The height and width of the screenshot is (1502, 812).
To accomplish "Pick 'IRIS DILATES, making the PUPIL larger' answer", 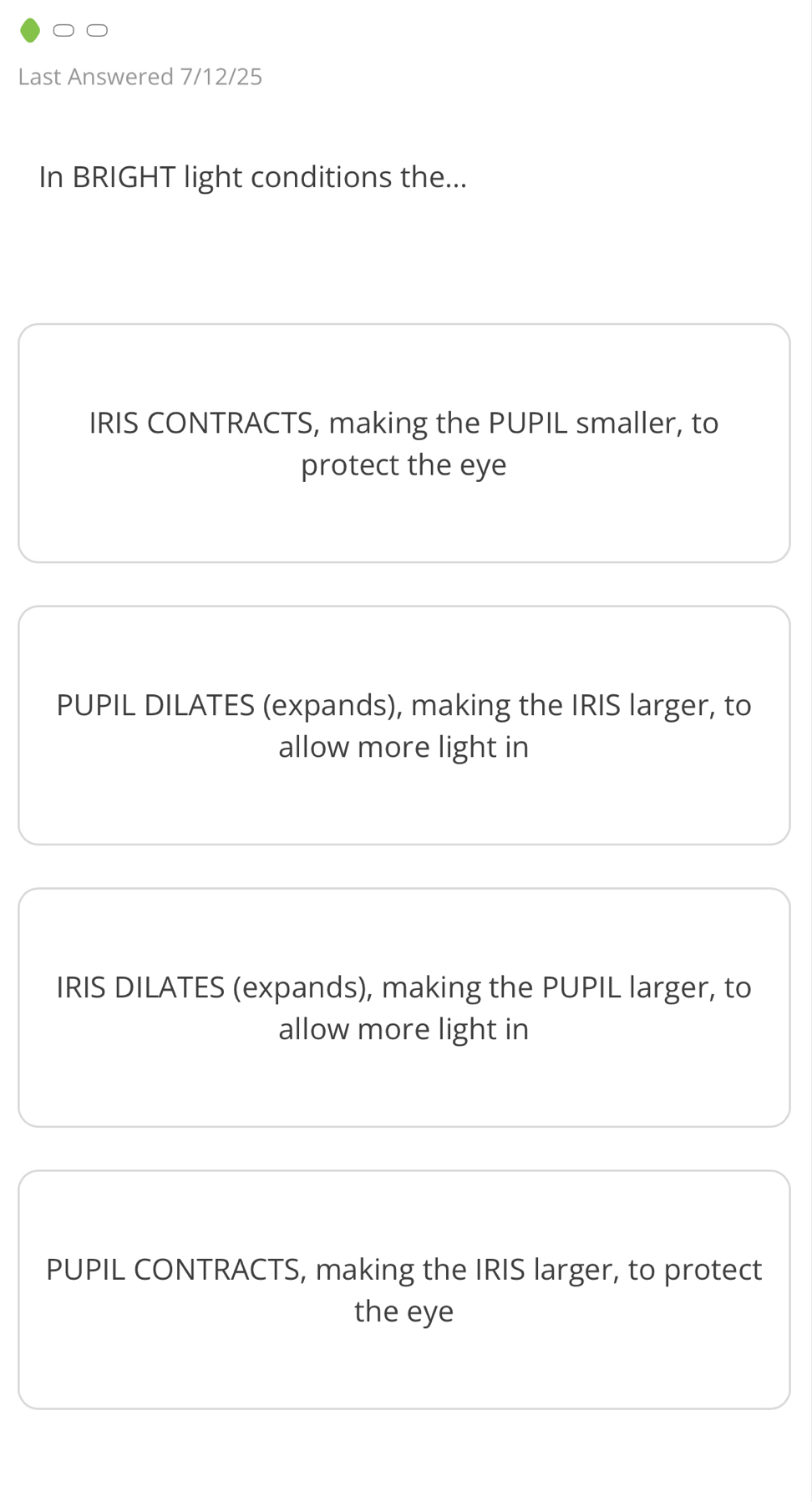I will pyautogui.click(x=404, y=1007).
